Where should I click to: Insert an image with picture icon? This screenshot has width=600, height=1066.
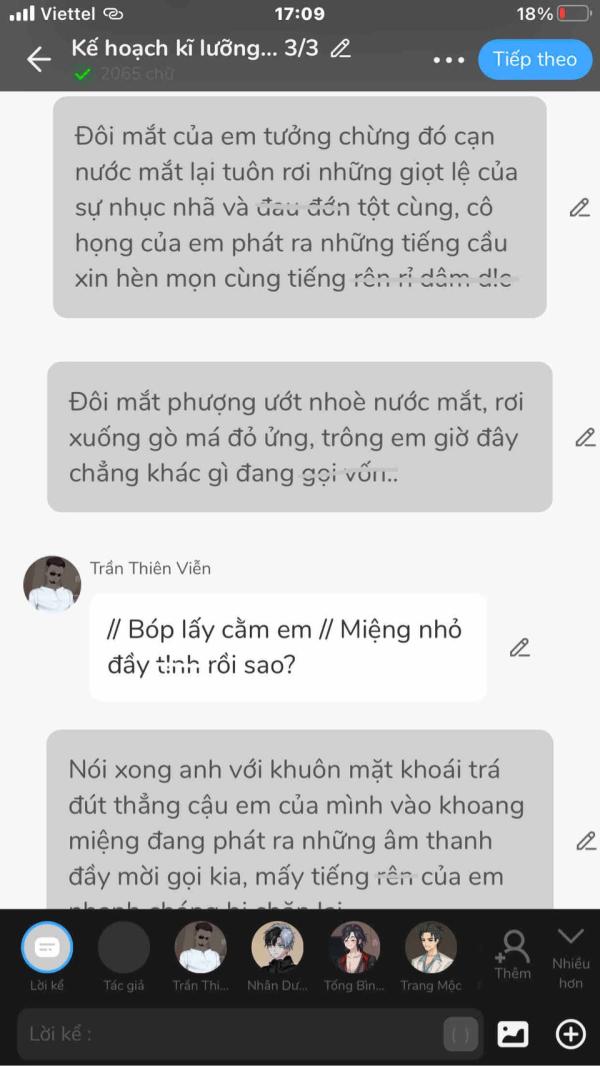(513, 1034)
